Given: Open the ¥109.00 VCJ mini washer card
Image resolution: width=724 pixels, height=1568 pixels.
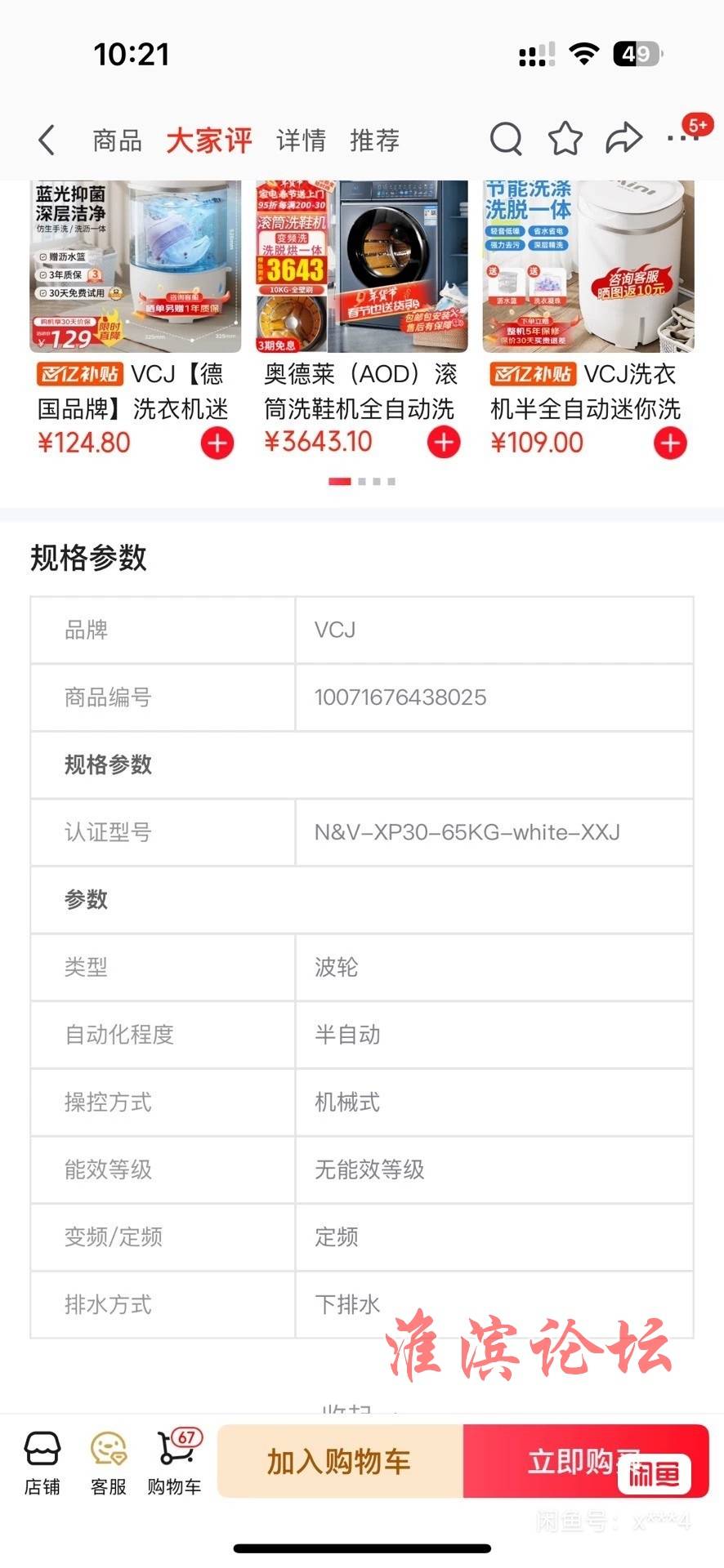Looking at the screenshot, I should click(x=588, y=320).
